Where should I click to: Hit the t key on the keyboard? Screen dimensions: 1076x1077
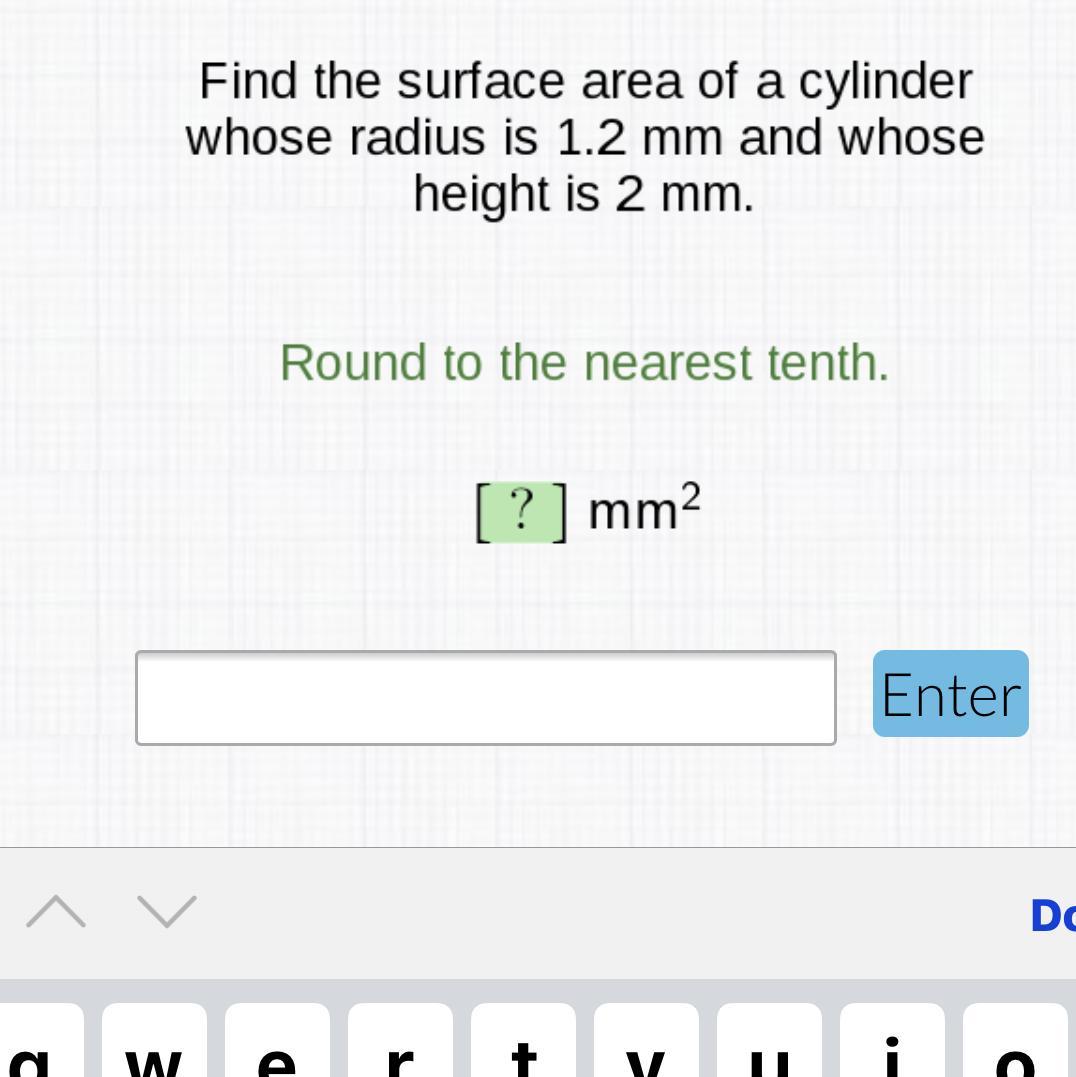point(523,1040)
